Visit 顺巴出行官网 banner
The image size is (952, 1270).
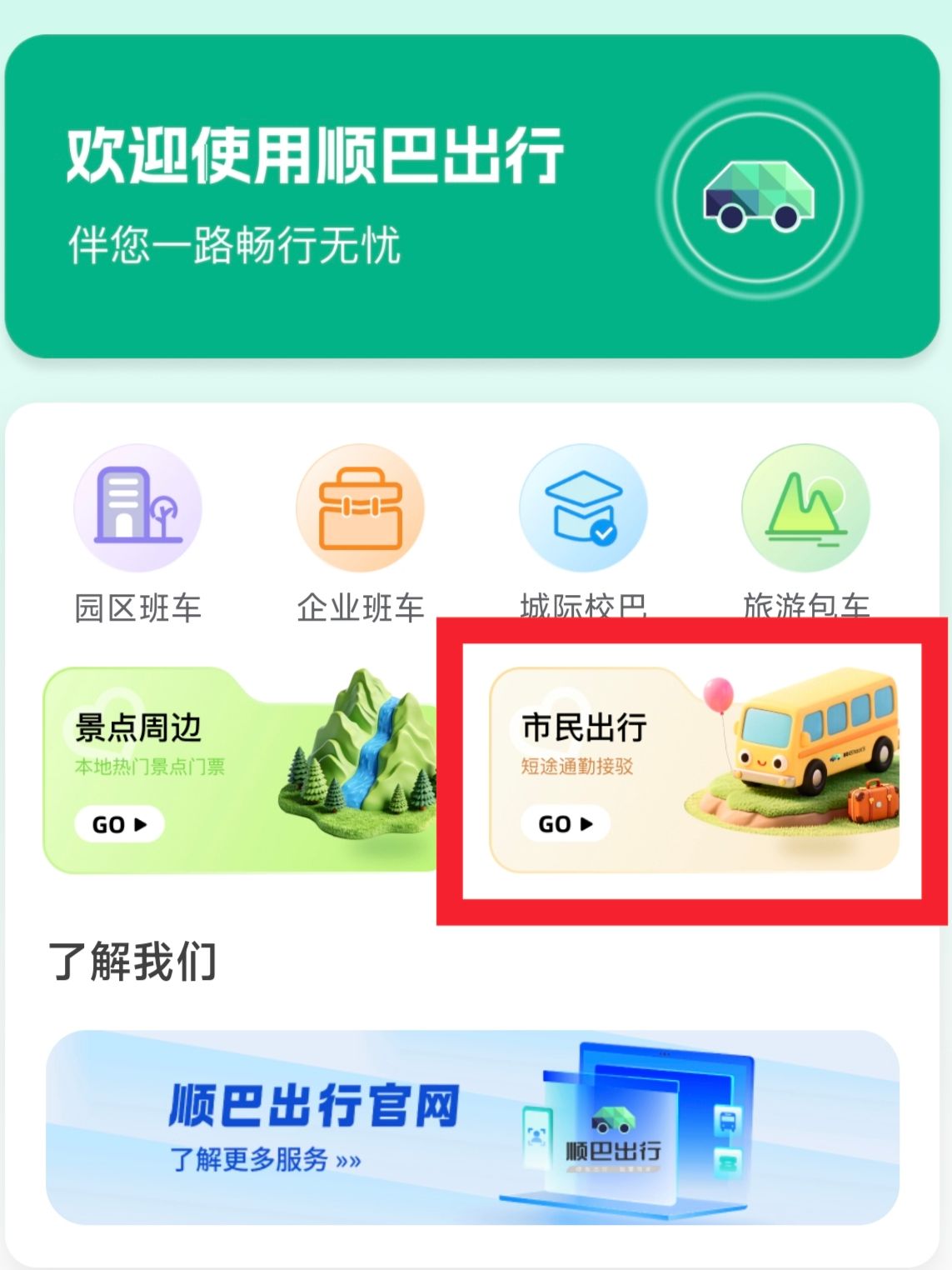[x=472, y=1127]
